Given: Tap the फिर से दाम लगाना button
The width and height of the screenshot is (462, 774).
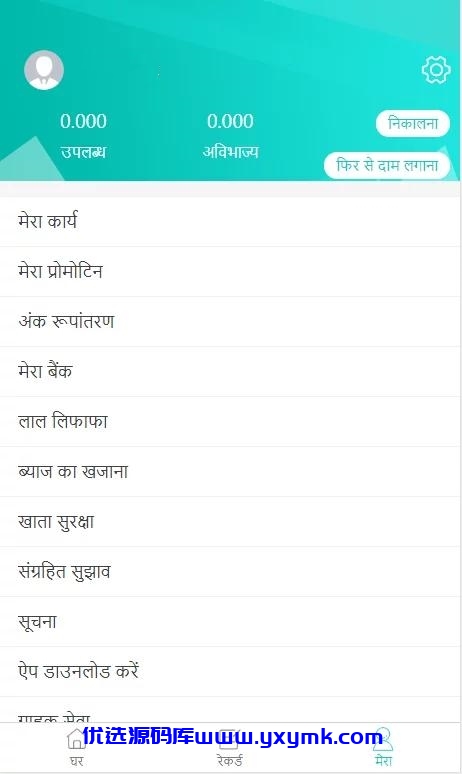Looking at the screenshot, I should (387, 165).
